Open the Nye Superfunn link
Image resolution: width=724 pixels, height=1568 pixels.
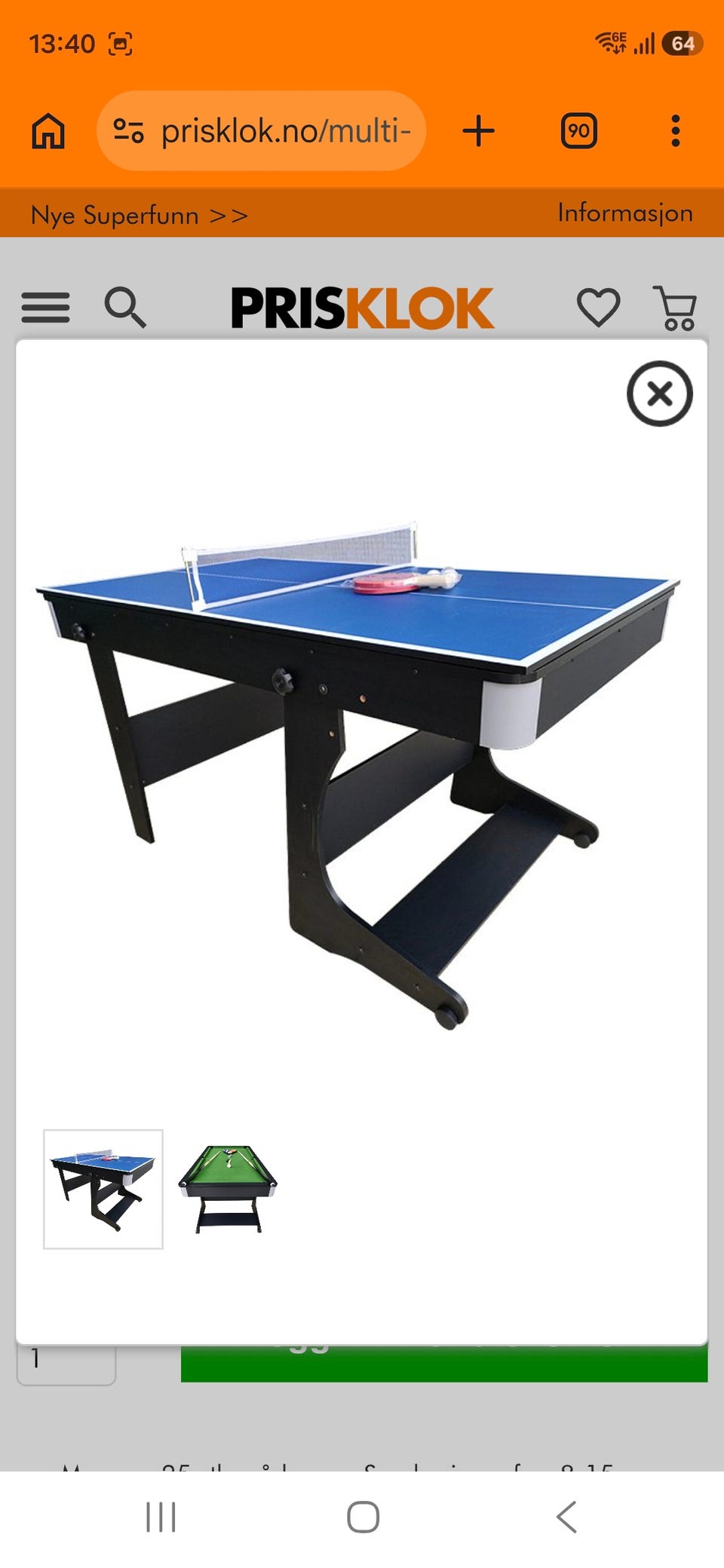point(140,215)
